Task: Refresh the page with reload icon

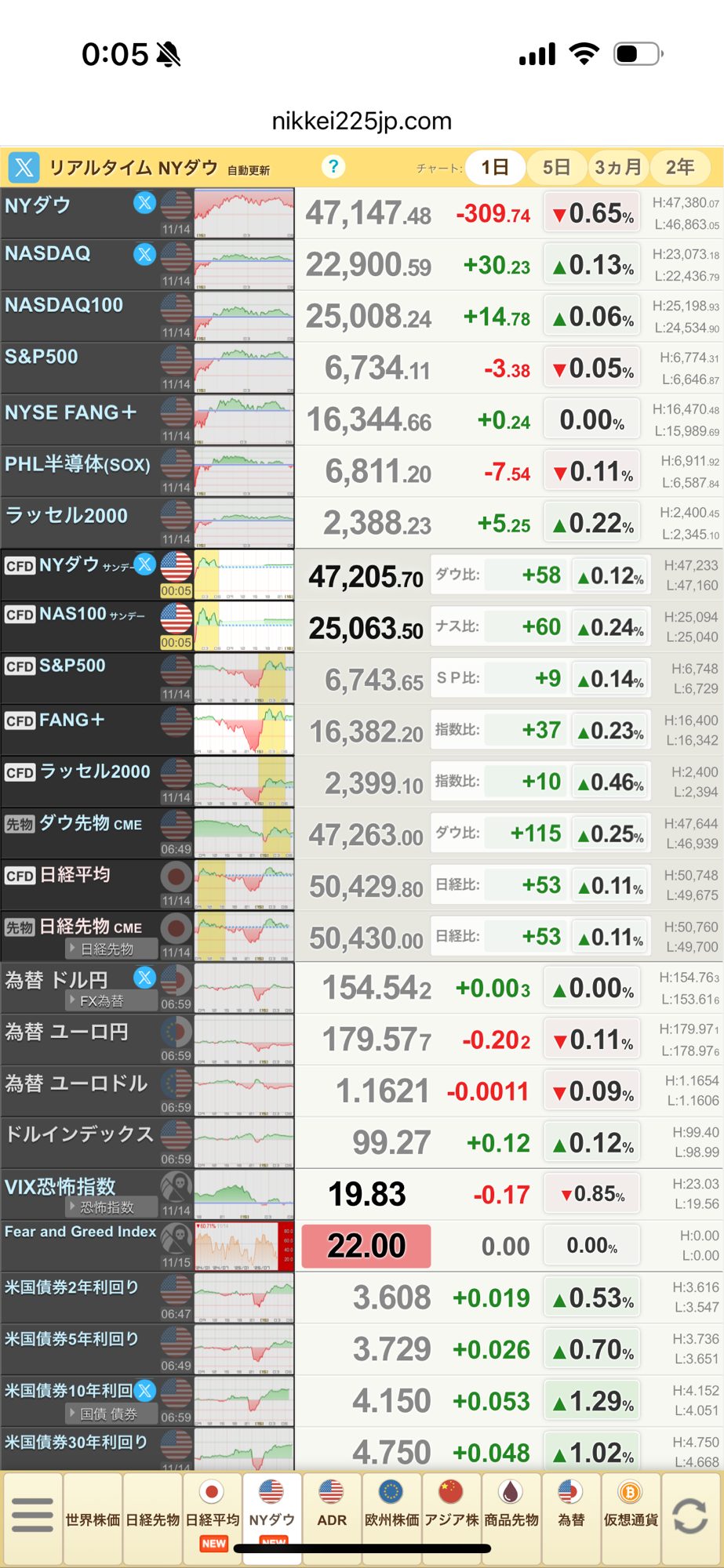Action: (690, 1515)
